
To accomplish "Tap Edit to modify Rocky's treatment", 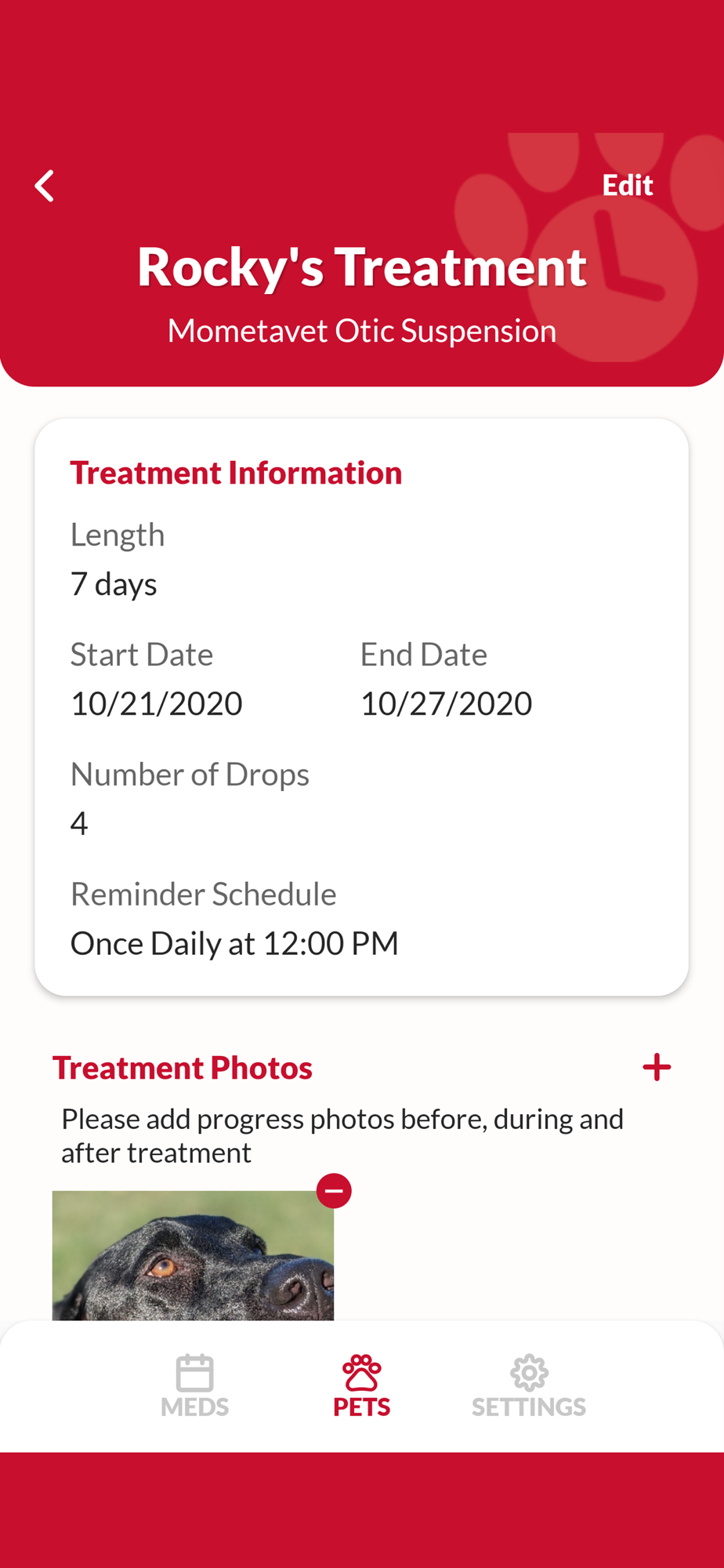I will (627, 186).
